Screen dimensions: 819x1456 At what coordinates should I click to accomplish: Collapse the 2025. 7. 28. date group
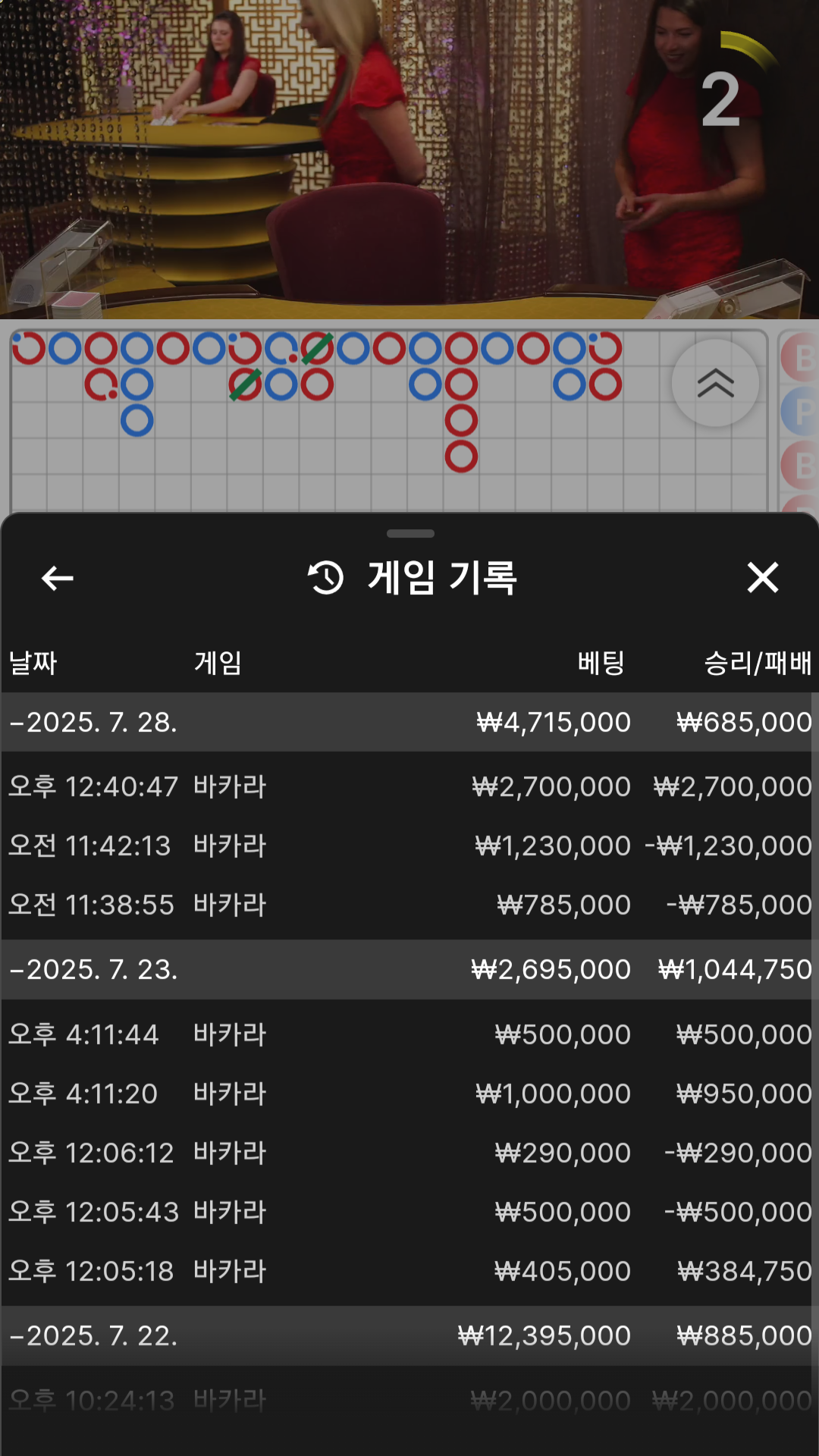pos(409,722)
